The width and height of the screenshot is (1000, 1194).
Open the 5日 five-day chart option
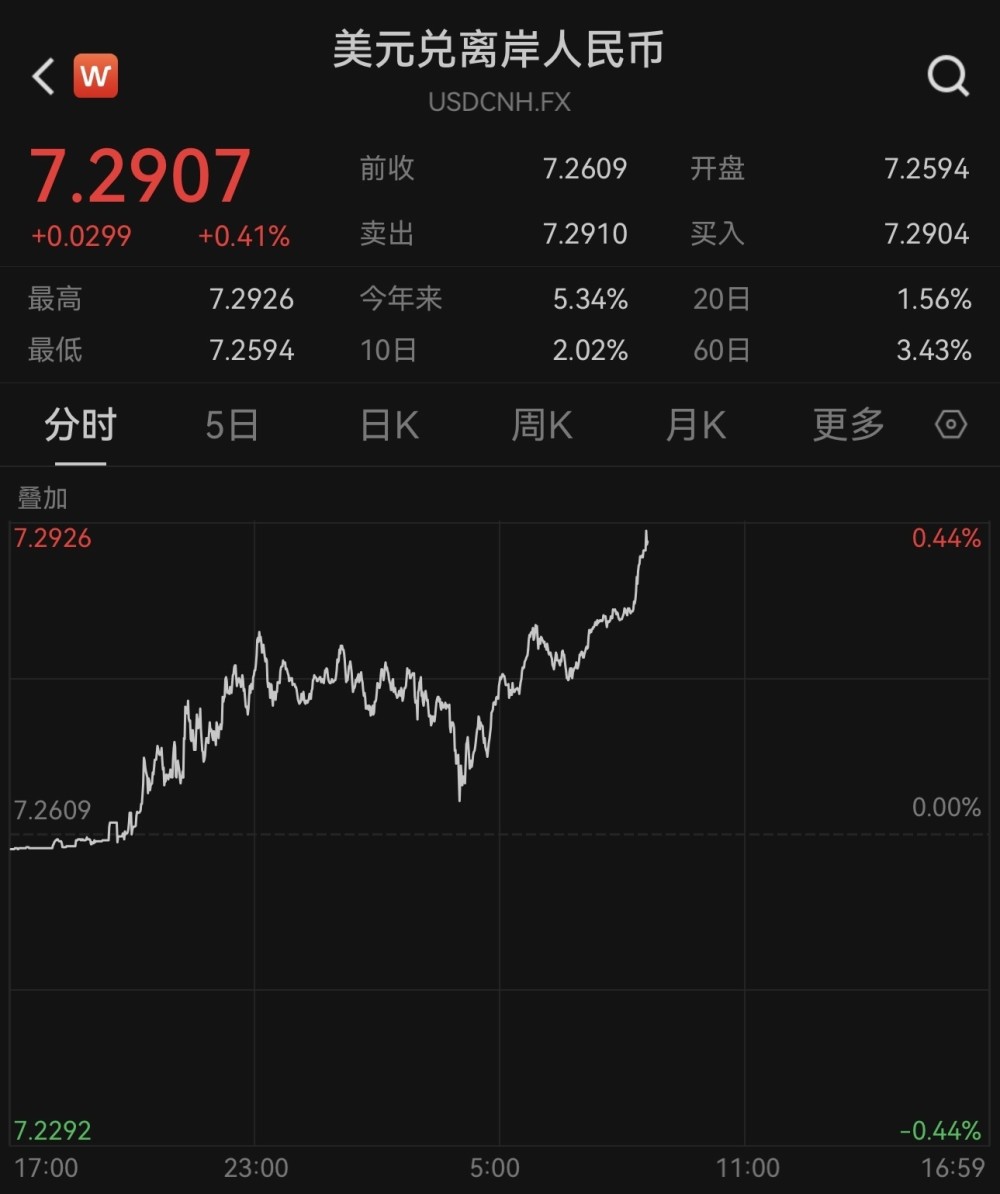click(x=231, y=425)
